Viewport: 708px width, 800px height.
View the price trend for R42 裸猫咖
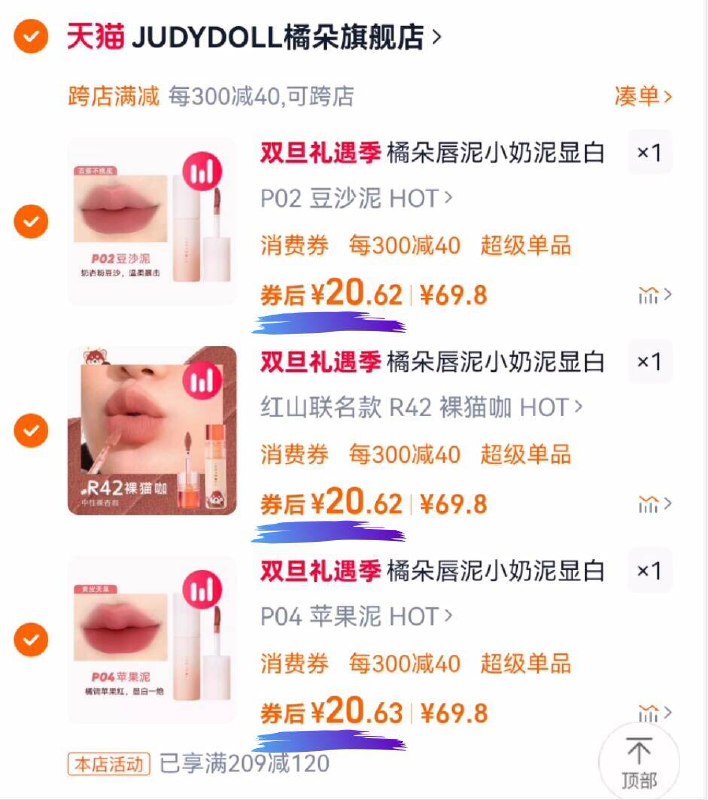[x=653, y=504]
